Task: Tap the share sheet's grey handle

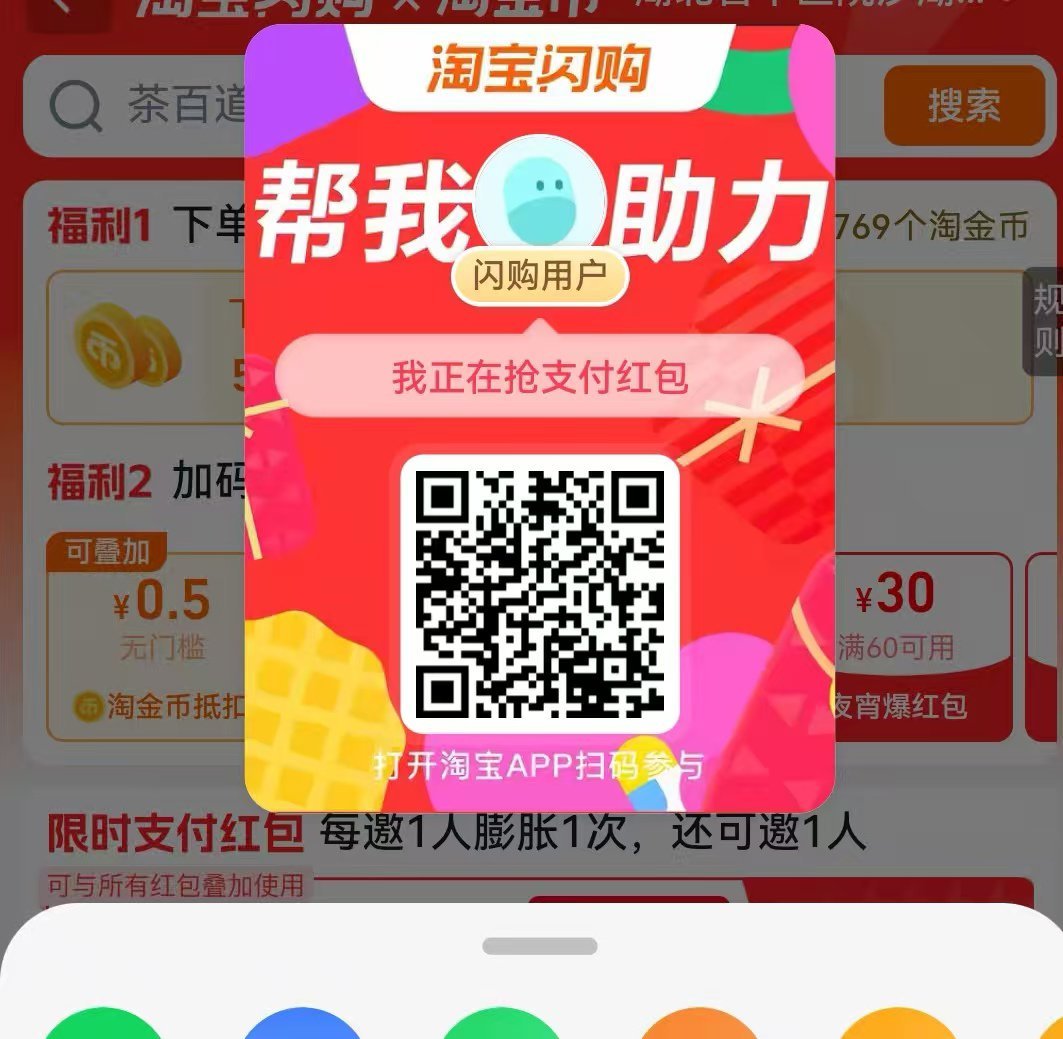Action: (539, 946)
